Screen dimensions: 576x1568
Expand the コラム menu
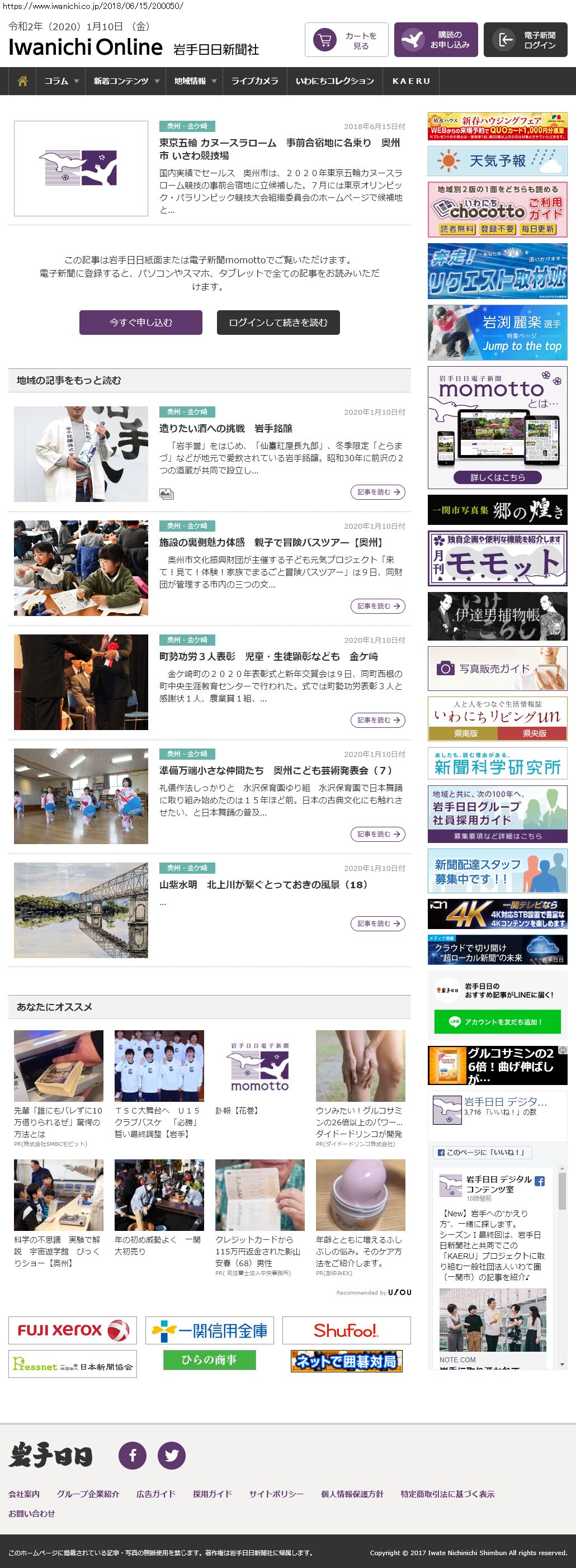[x=62, y=81]
